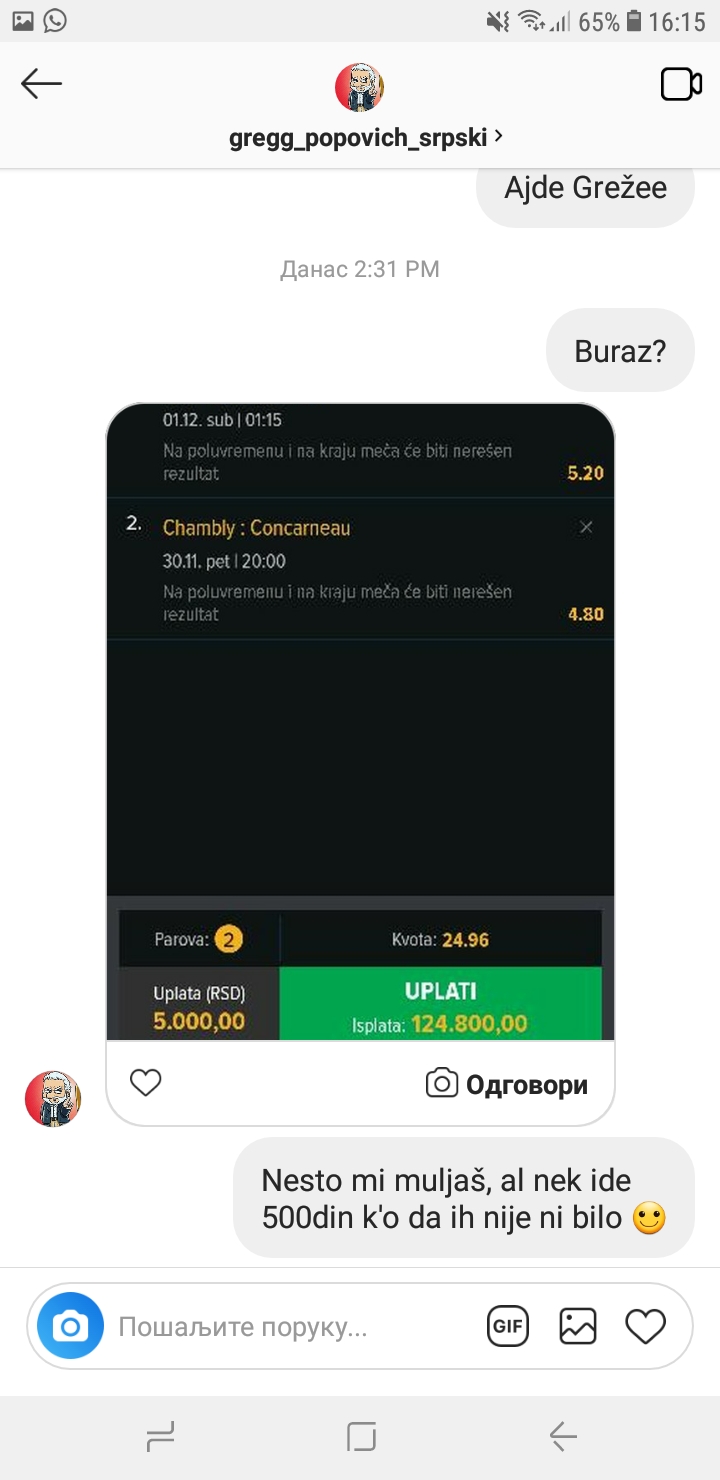Open the shared betting slip photo

click(360, 720)
